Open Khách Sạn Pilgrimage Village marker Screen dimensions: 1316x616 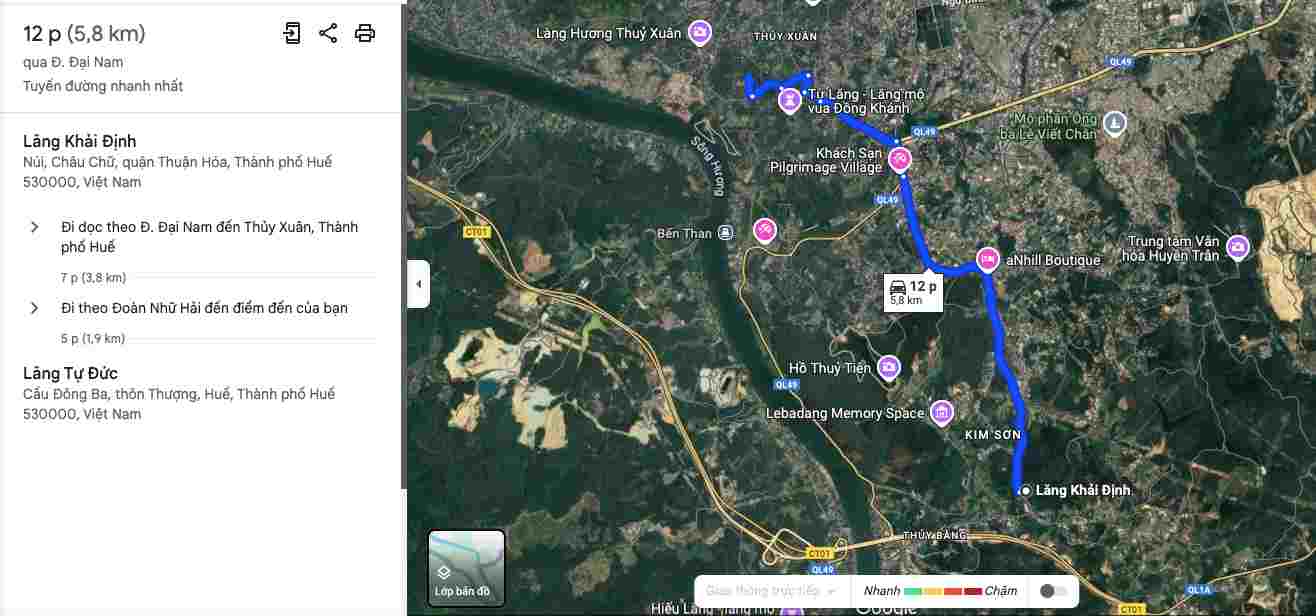coord(899,158)
